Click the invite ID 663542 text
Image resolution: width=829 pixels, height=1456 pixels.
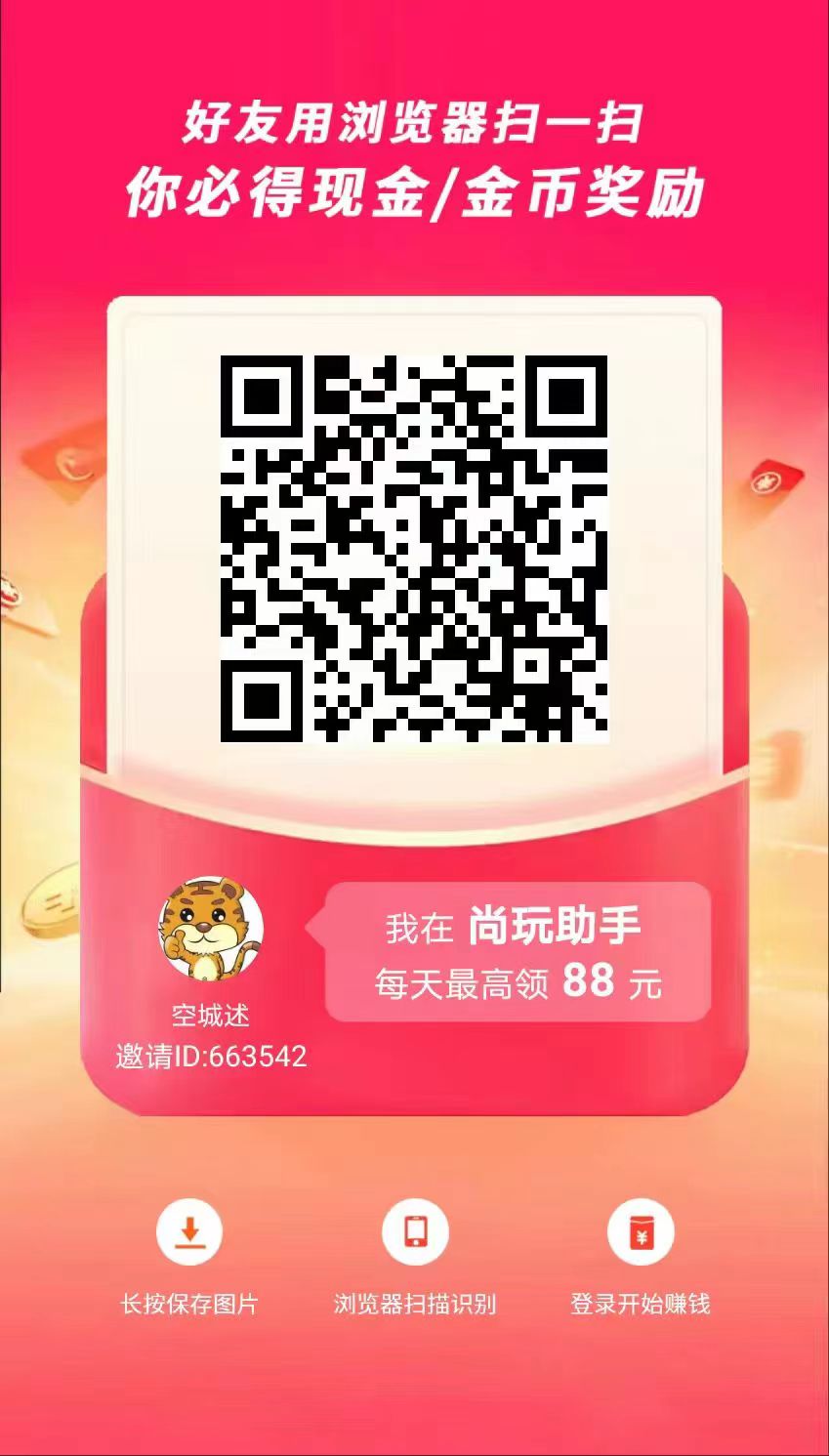pyautogui.click(x=208, y=1055)
